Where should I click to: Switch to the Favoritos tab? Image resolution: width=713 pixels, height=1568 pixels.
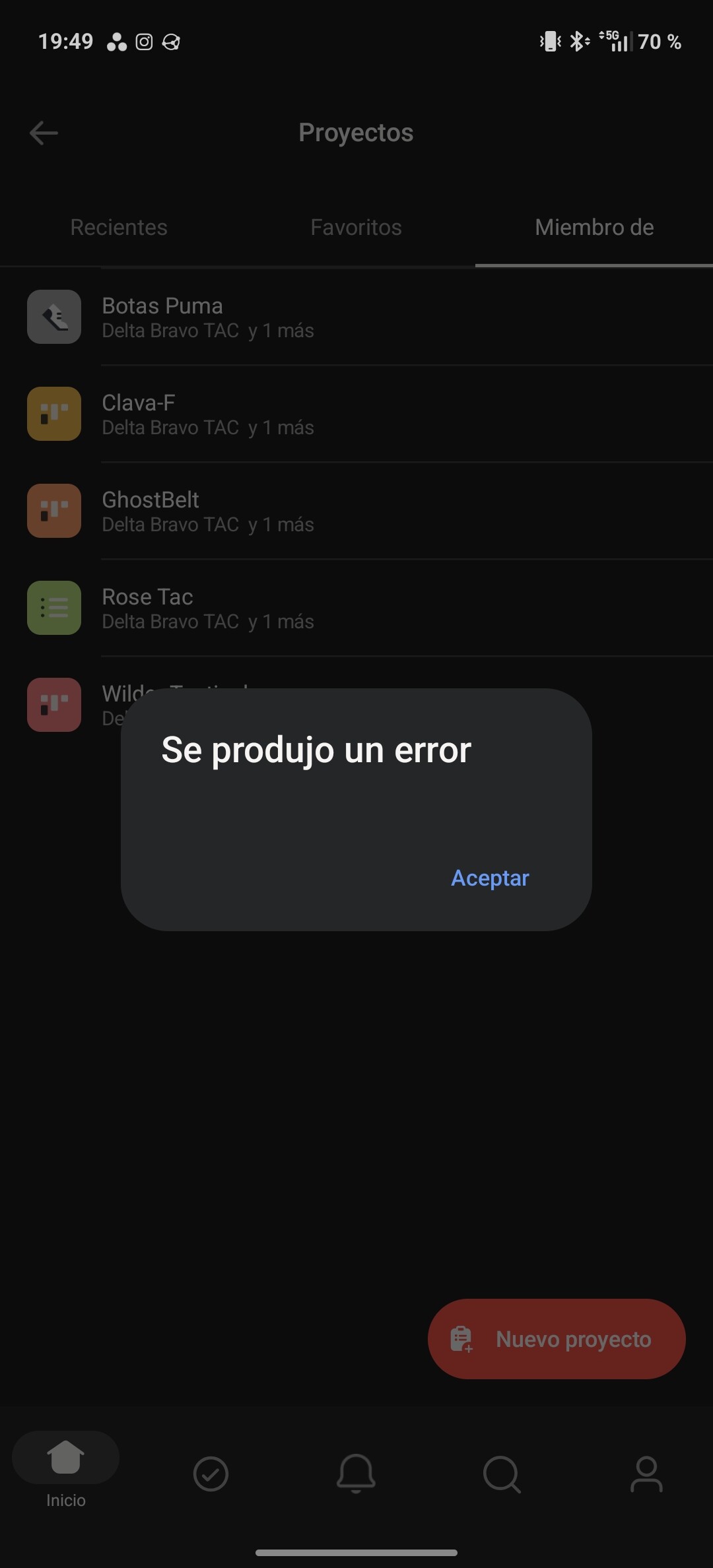(356, 227)
